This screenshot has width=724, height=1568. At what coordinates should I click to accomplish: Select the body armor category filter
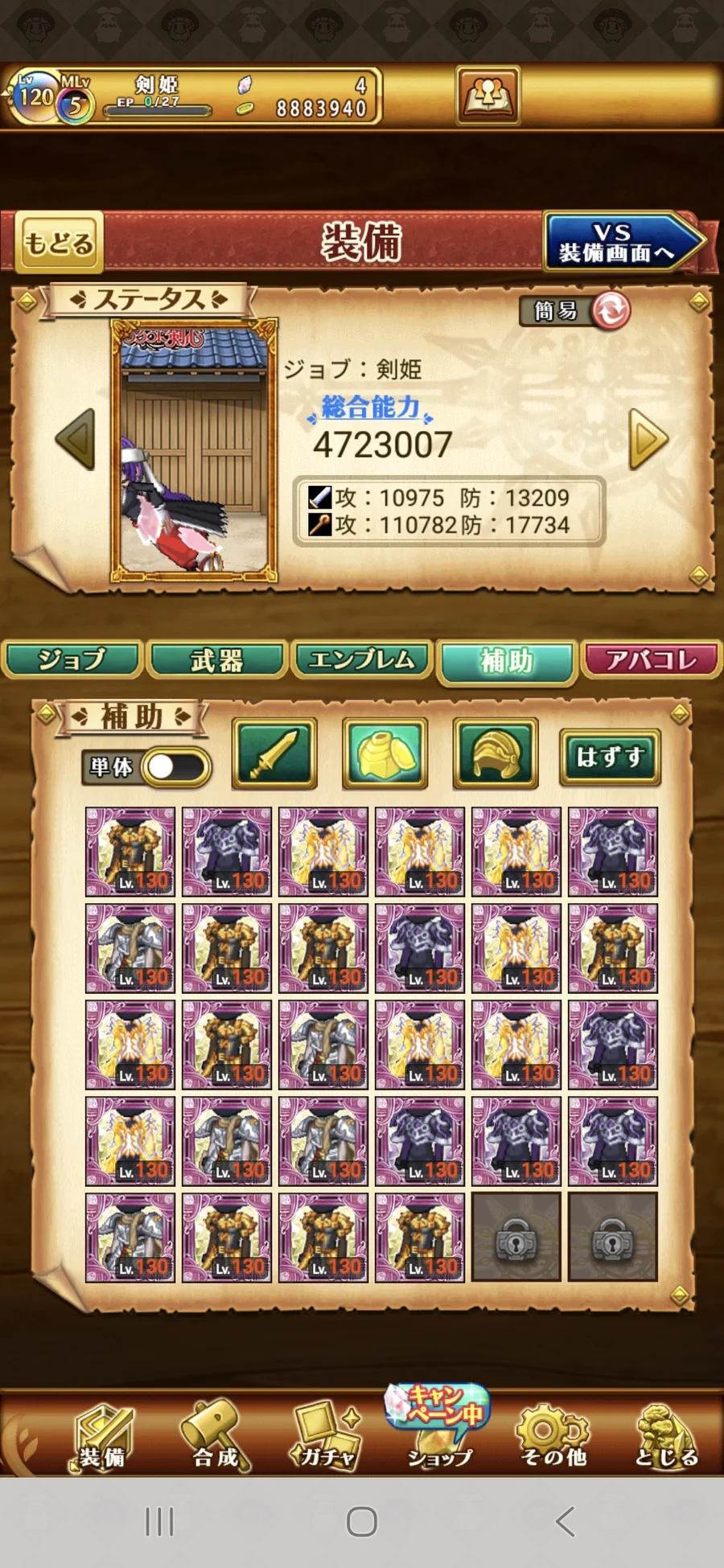pos(385,753)
